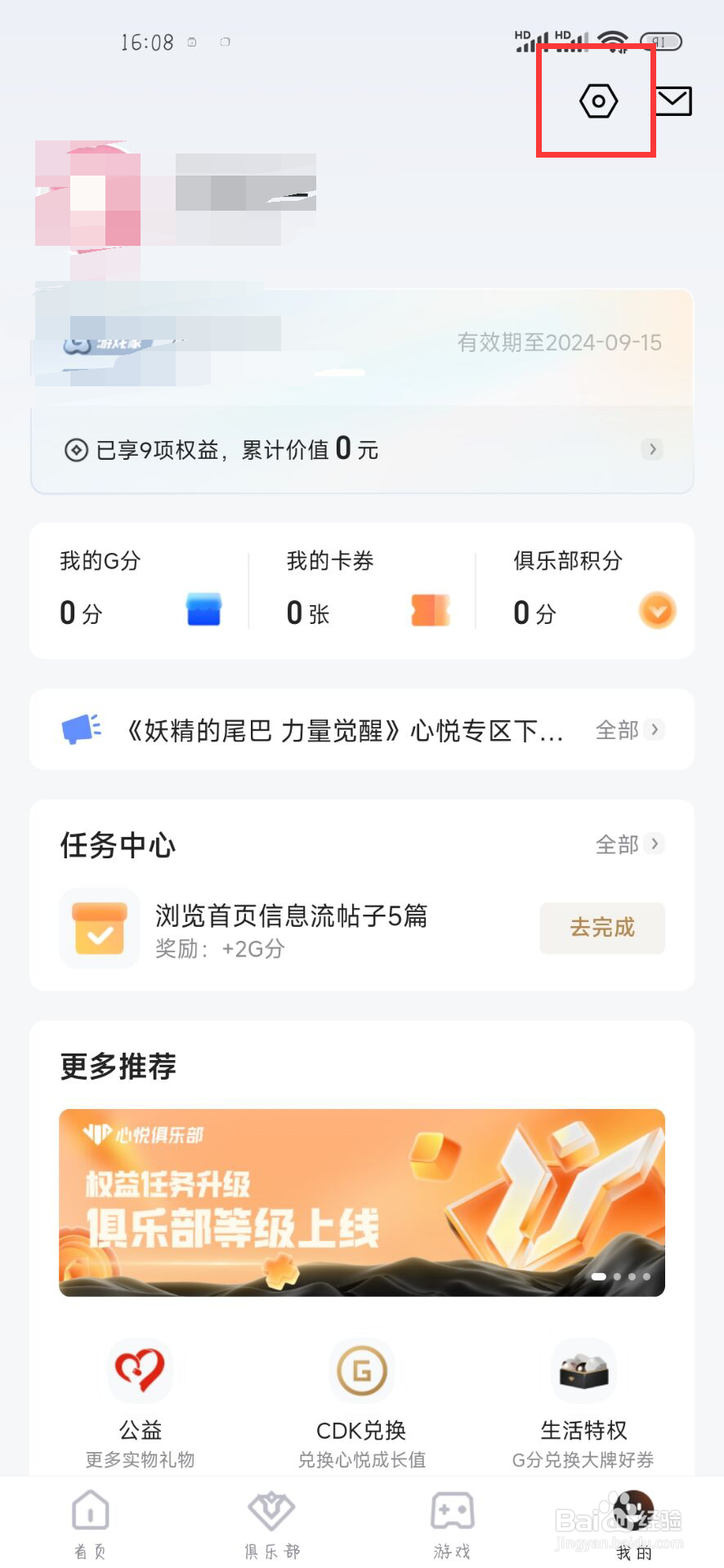Switch to the 俱乐部 tab
Screen dimensions: 724x1568
[x=271, y=1524]
